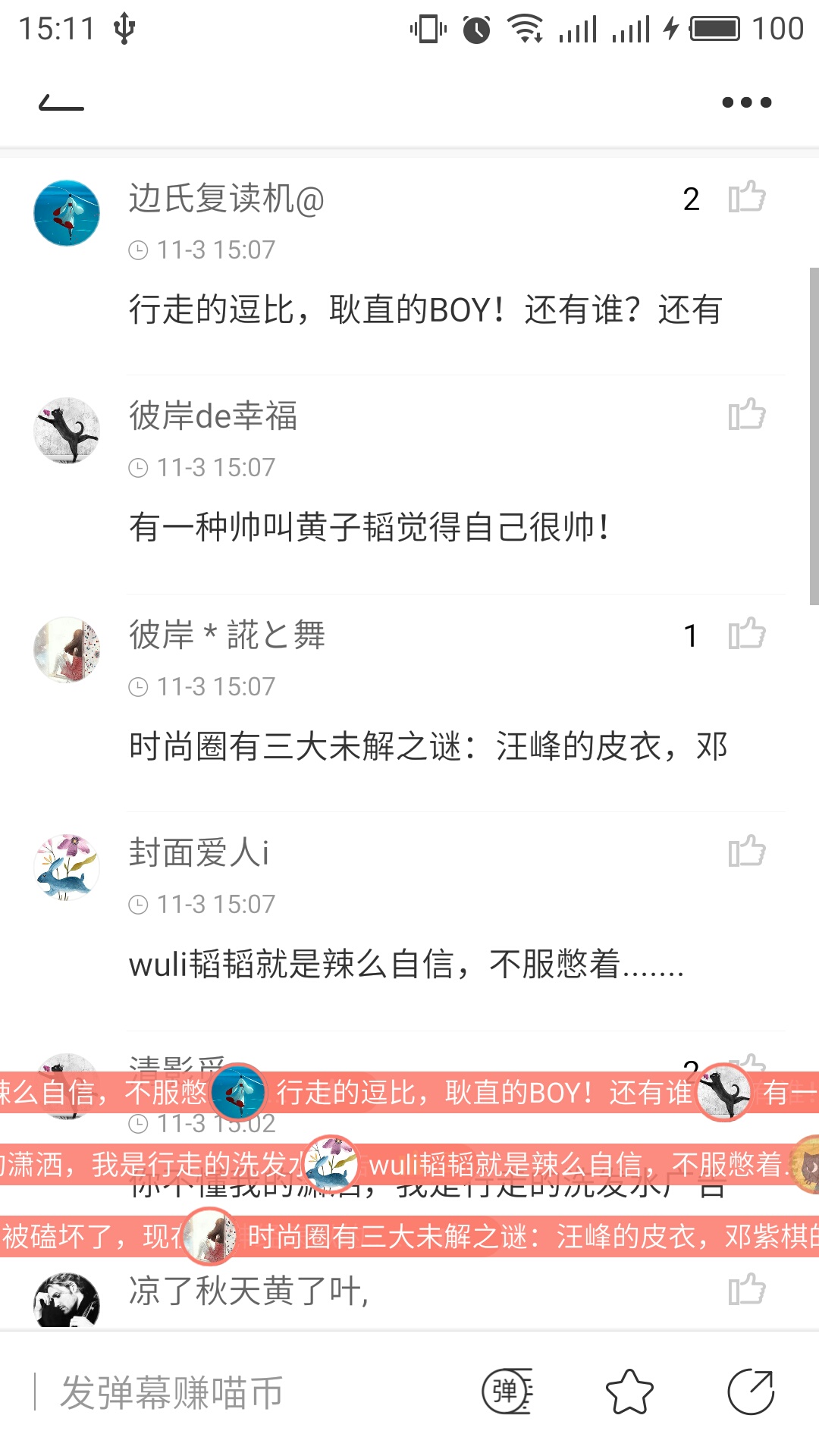The height and width of the screenshot is (1456, 819).
Task: Like 彼岸de幸福's comment about 黄子韬
Action: coord(747,416)
